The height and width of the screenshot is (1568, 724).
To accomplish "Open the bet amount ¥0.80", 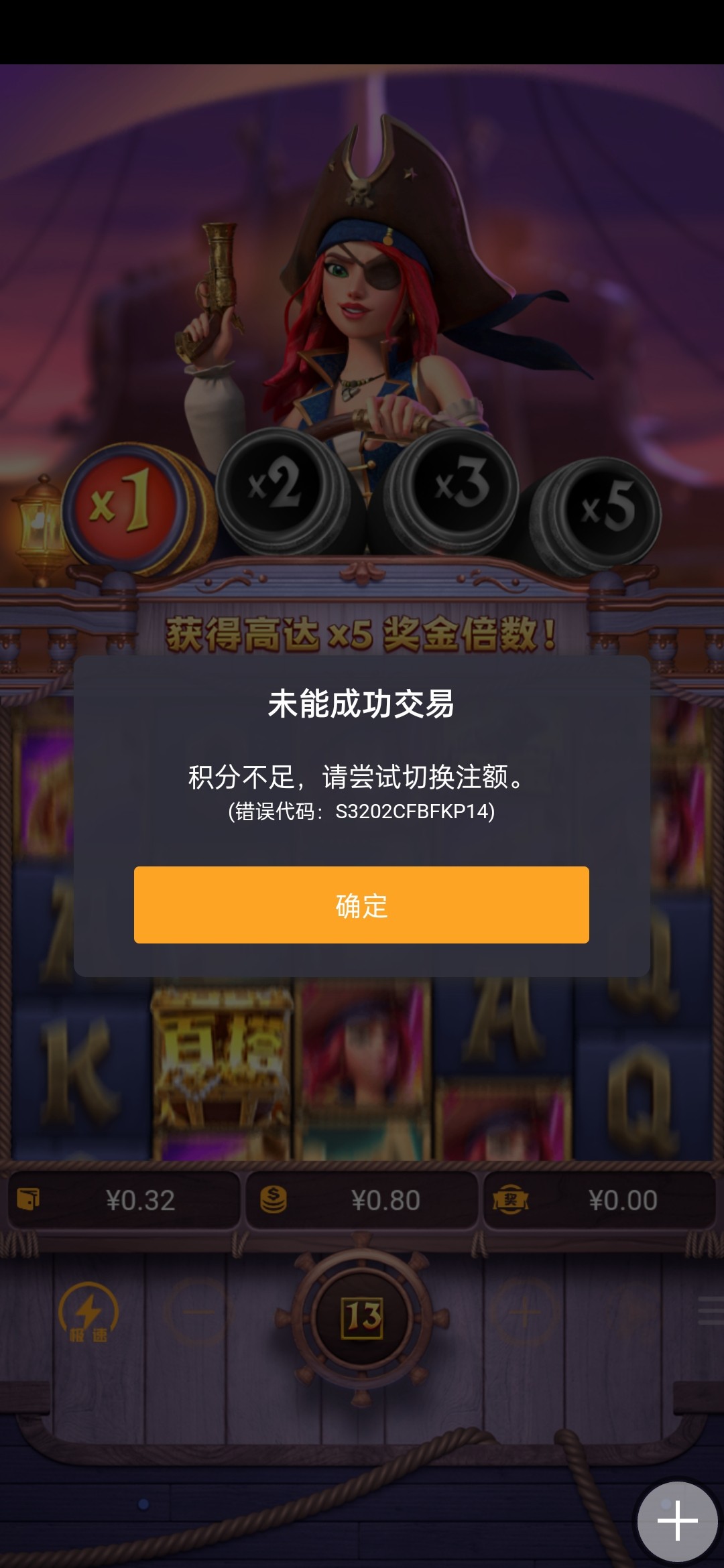I will 362,1200.
